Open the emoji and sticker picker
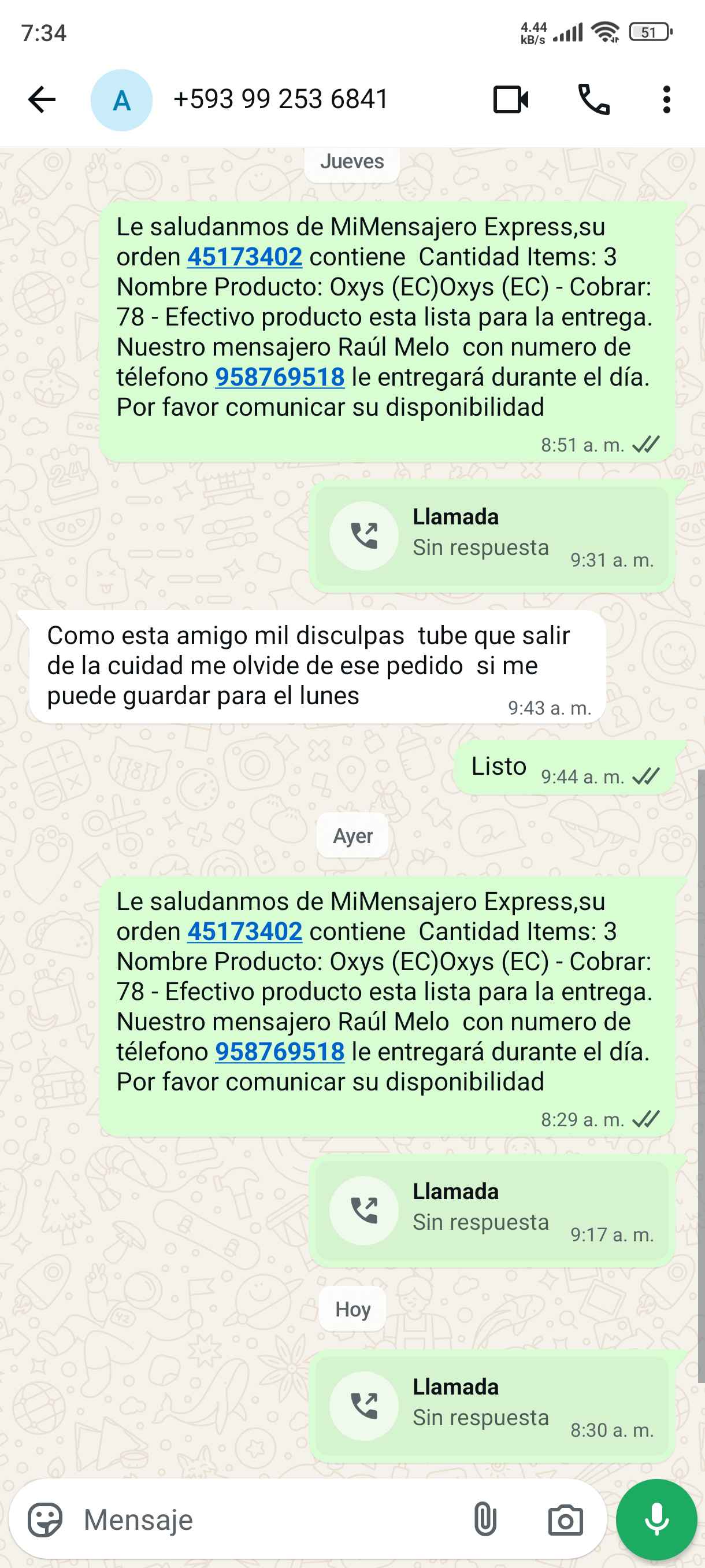 pyautogui.click(x=45, y=1520)
